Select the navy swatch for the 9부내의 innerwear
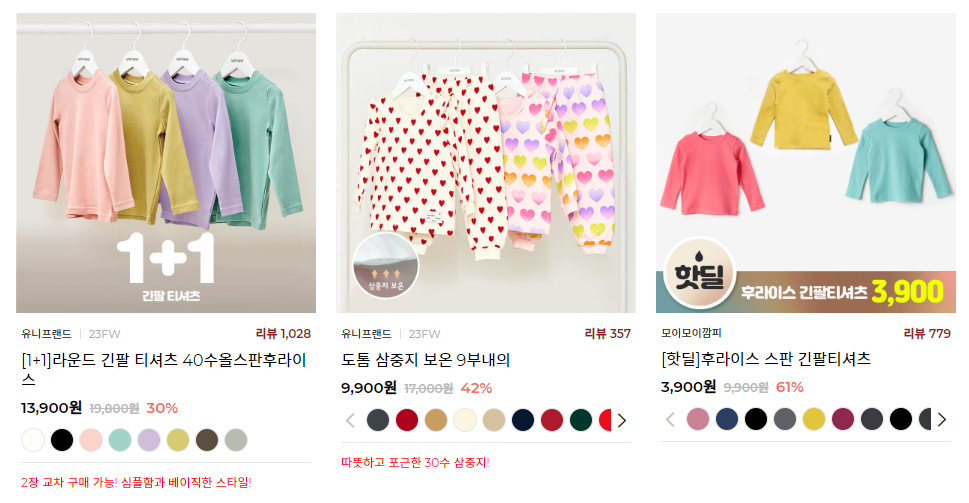 click(x=522, y=420)
